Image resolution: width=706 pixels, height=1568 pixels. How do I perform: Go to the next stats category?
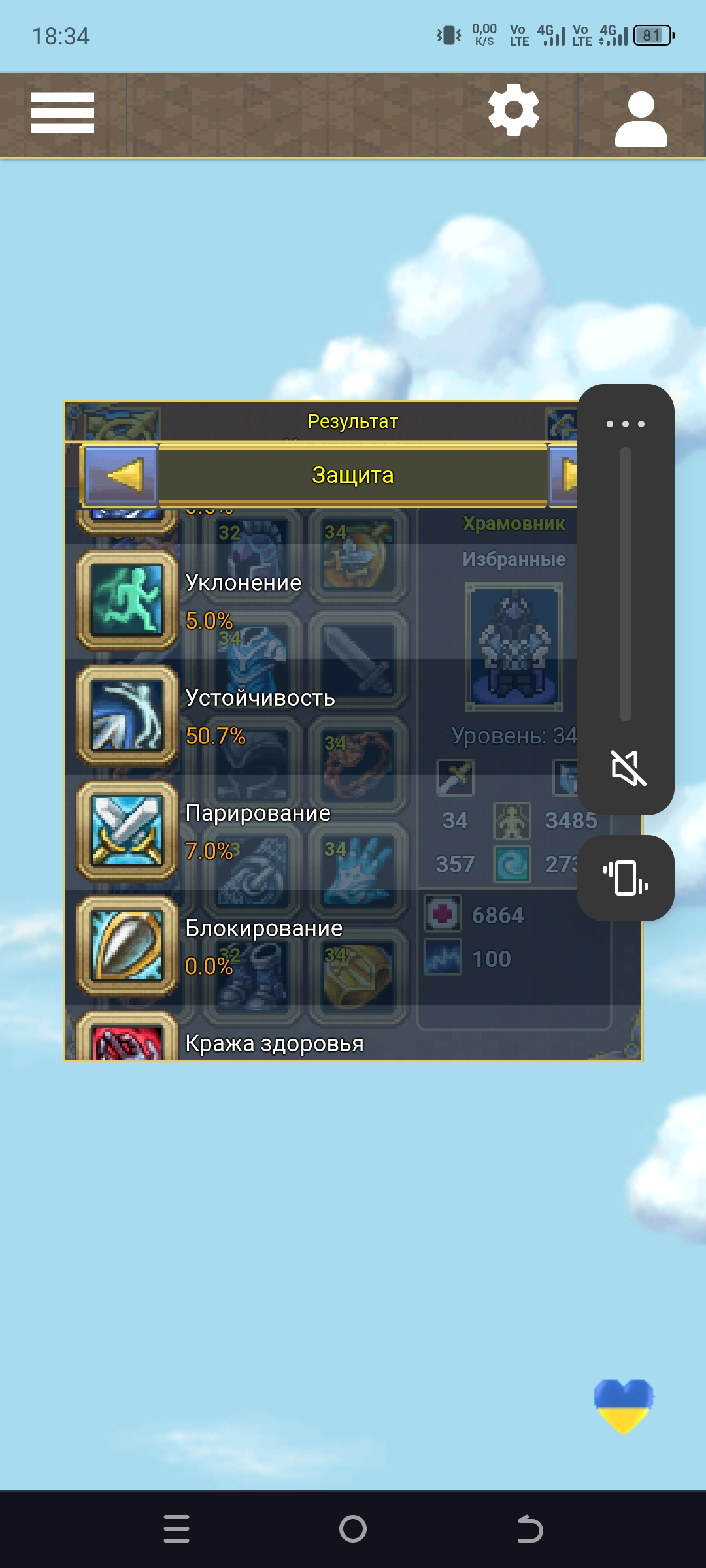(x=563, y=475)
